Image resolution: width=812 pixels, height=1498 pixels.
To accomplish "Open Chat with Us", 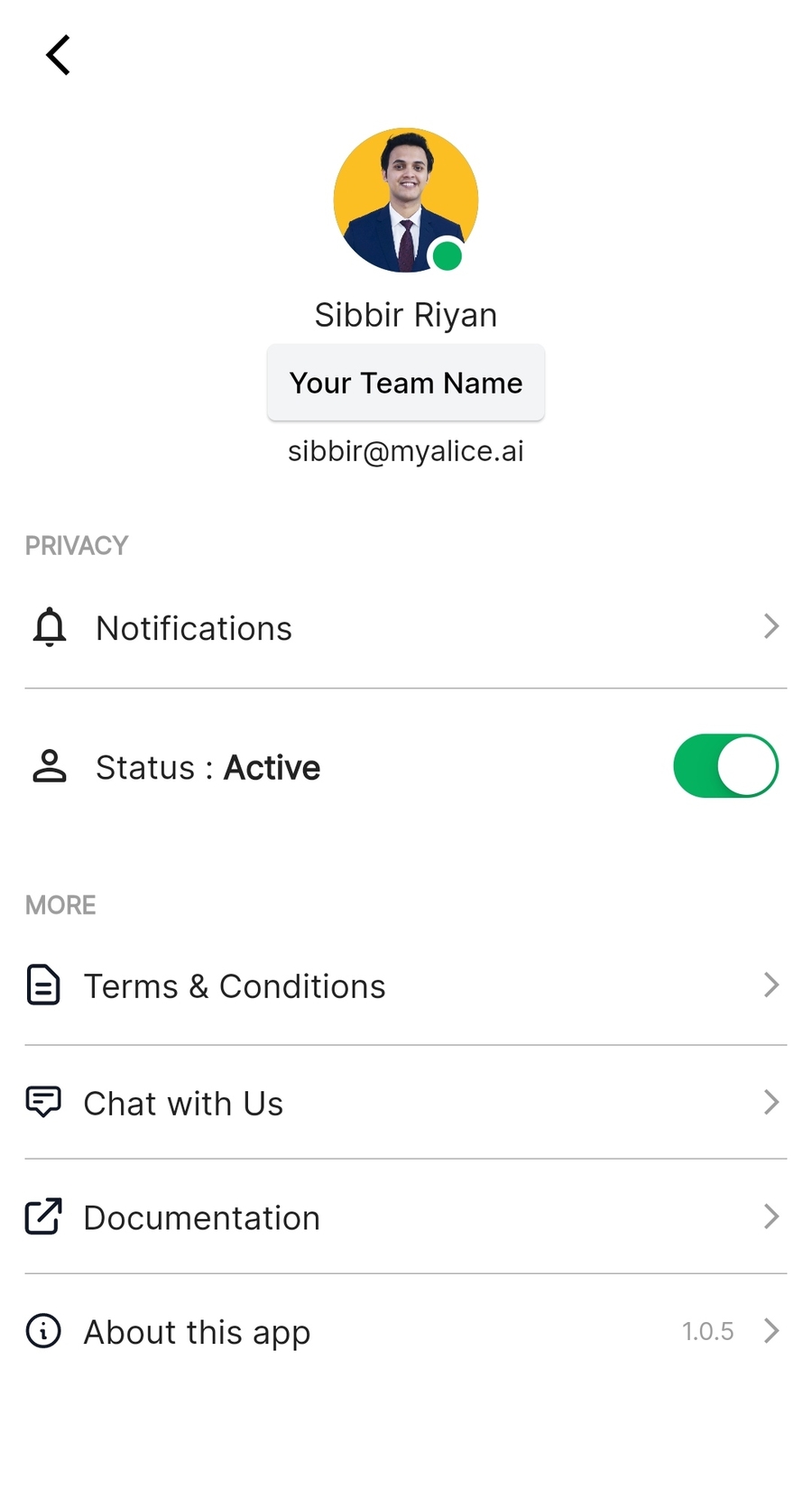I will pos(406,1103).
